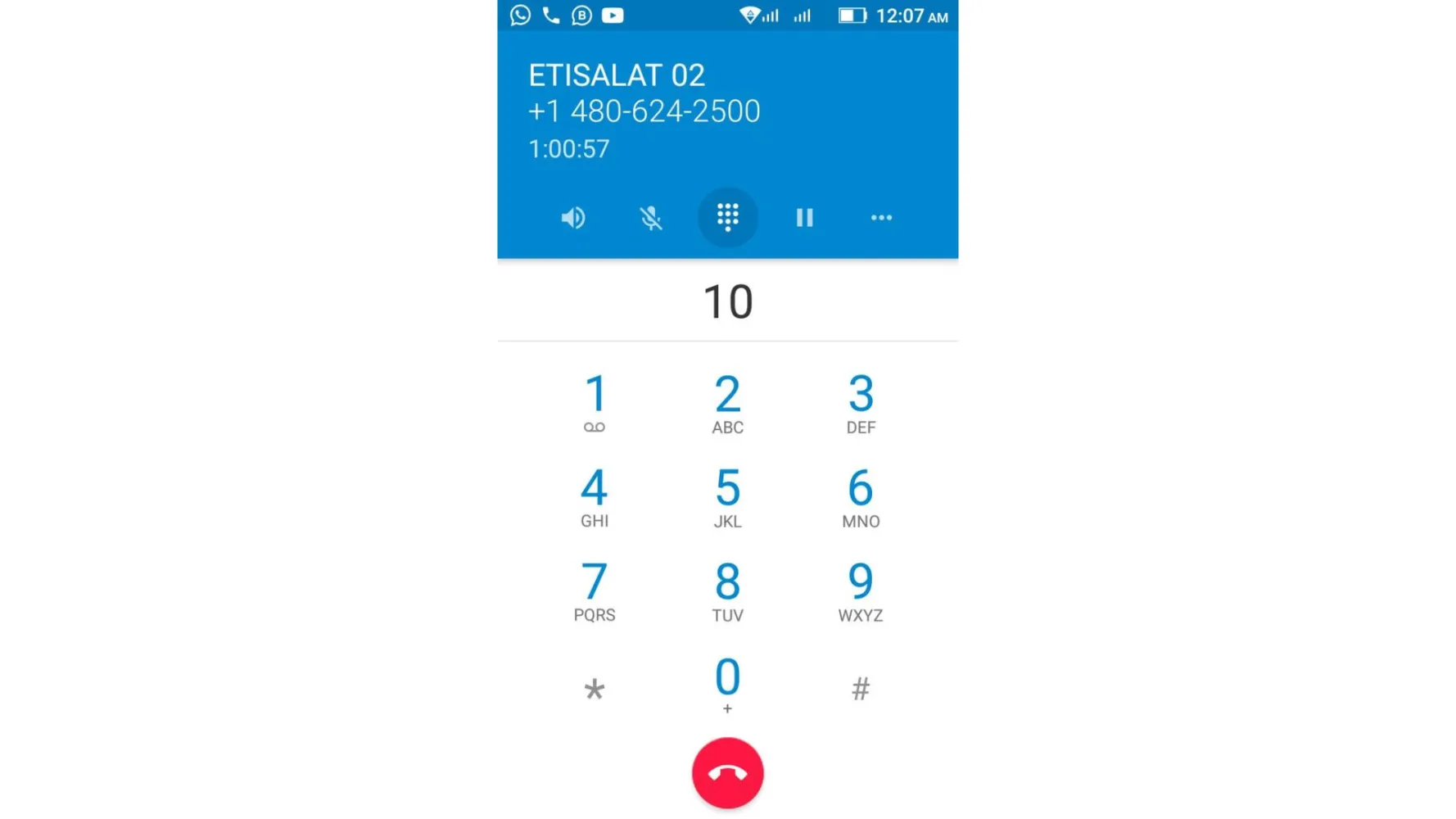Tap the 4 GHI key
This screenshot has height=819, width=1456.
[x=595, y=497]
